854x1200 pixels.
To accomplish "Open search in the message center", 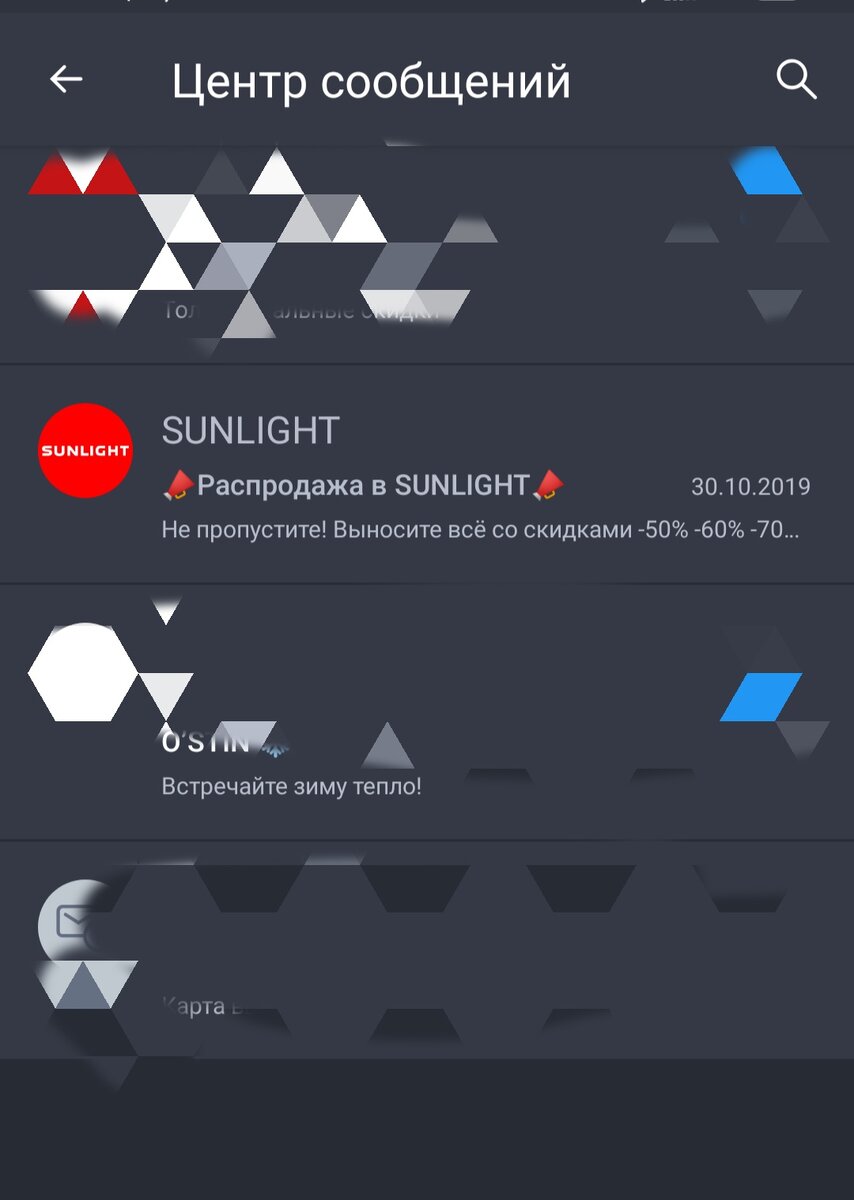I will click(x=796, y=80).
